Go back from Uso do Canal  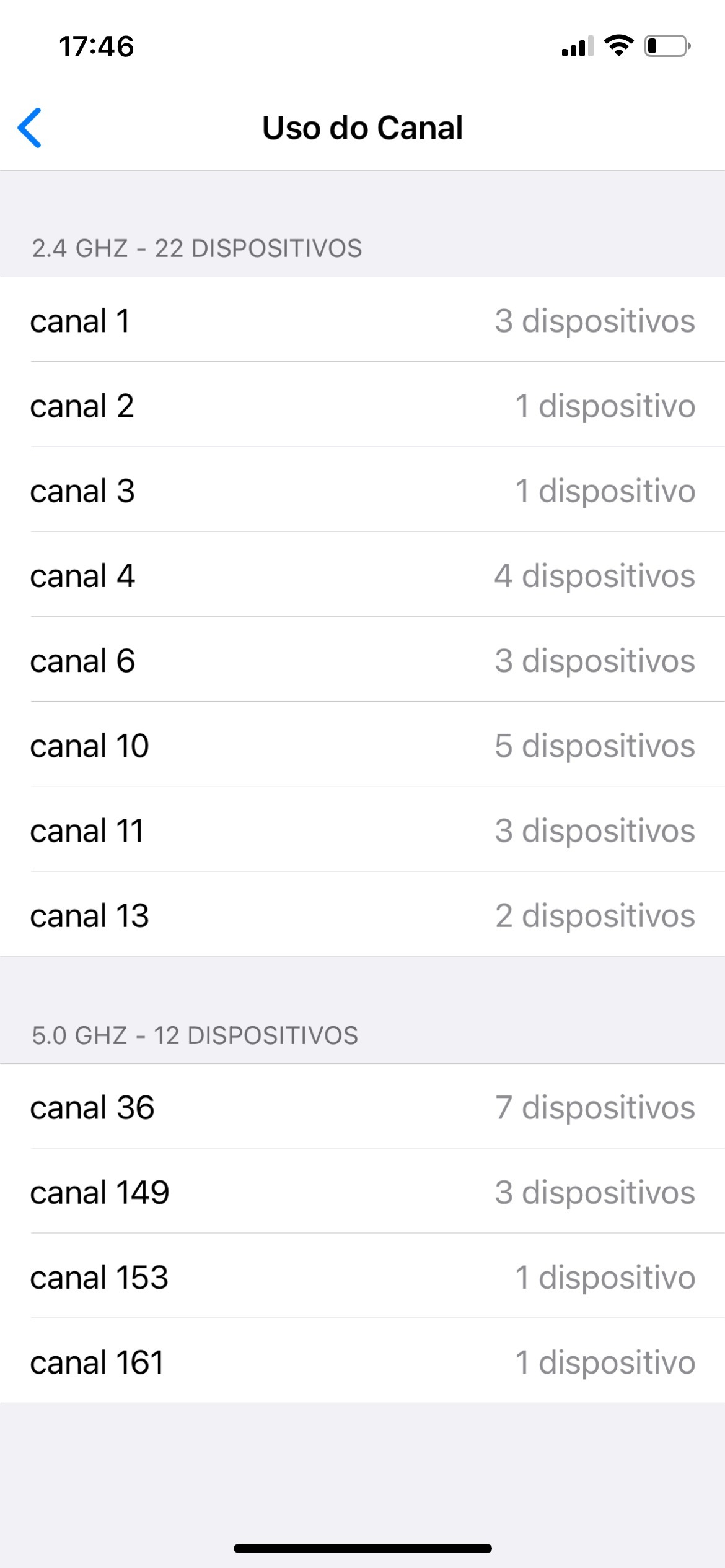click(x=30, y=128)
